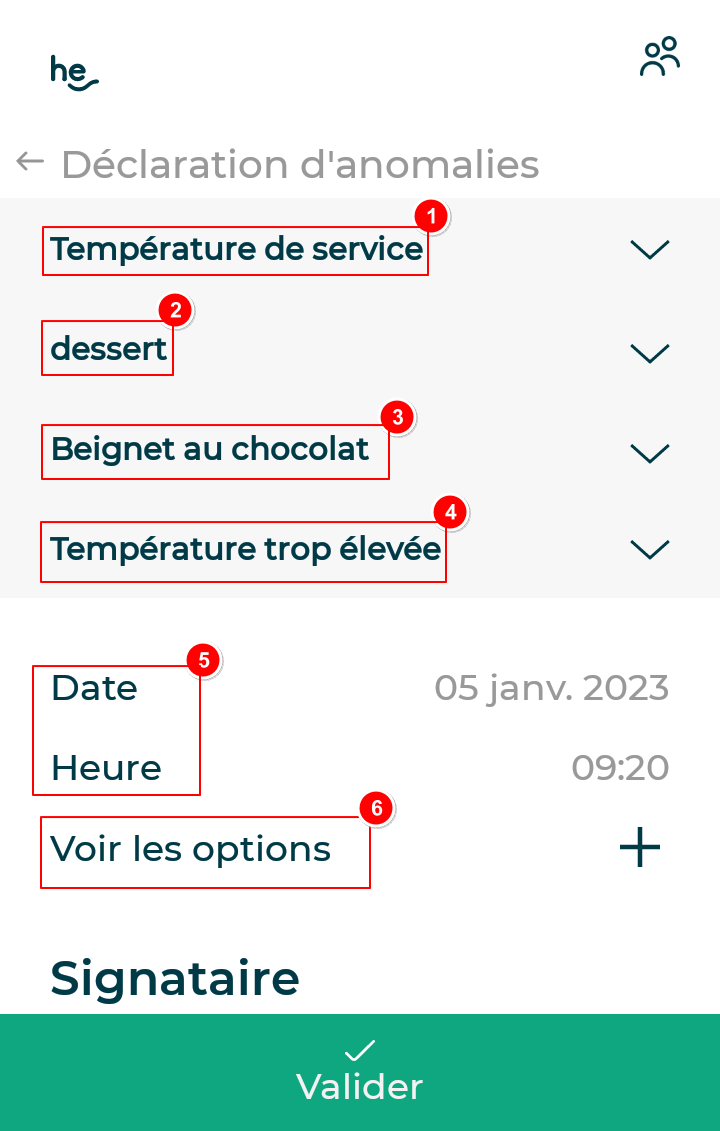The width and height of the screenshot is (720, 1131).
Task: Click the Heure field showing 09:20
Action: (x=621, y=767)
